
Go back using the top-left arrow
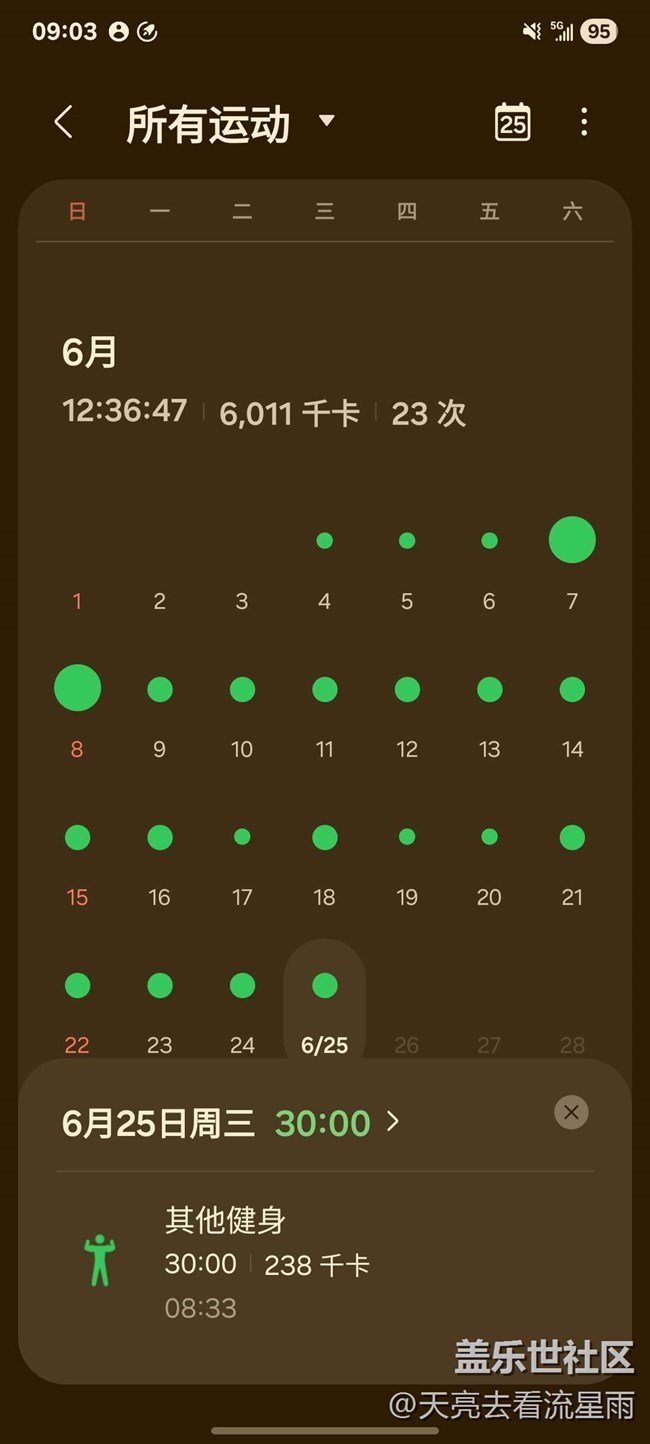pos(64,123)
